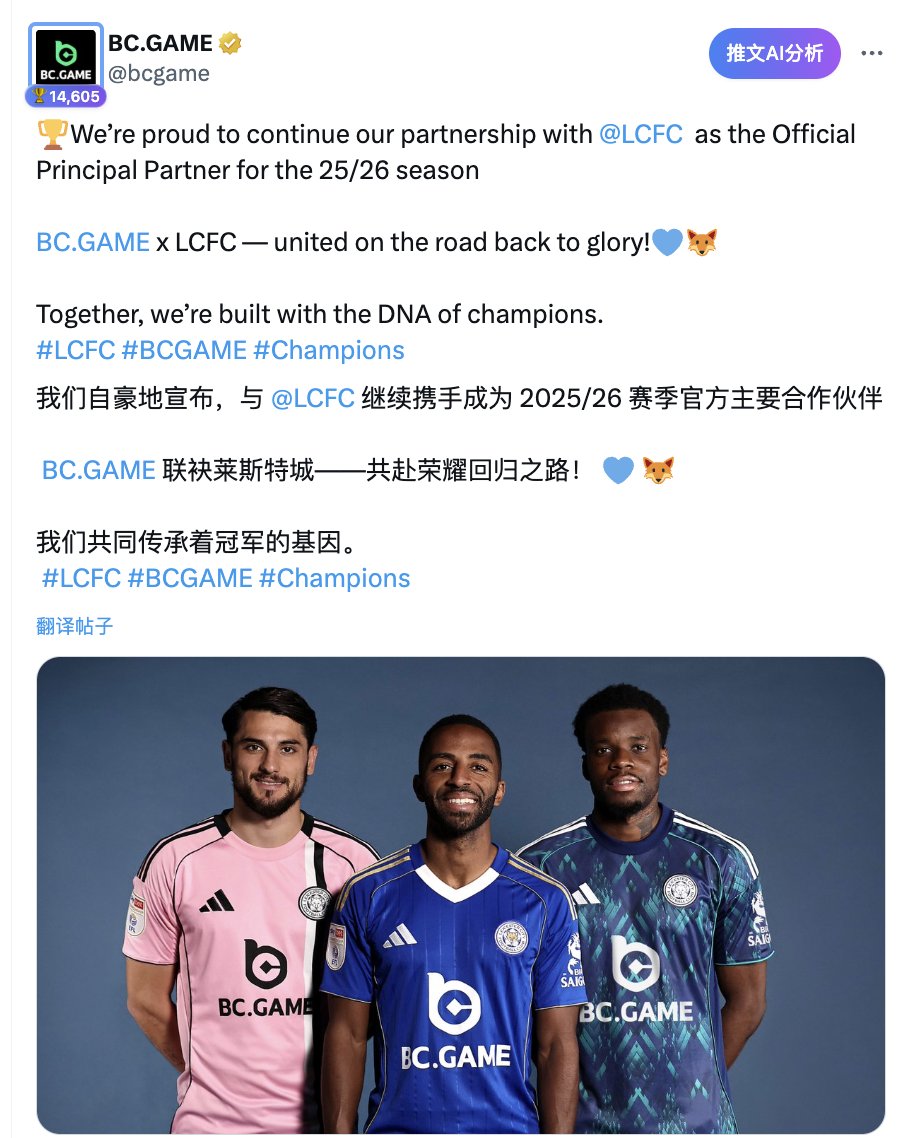The width and height of the screenshot is (910, 1138).
Task: Tap 翻译帖子 to translate the post
Action: 75,626
